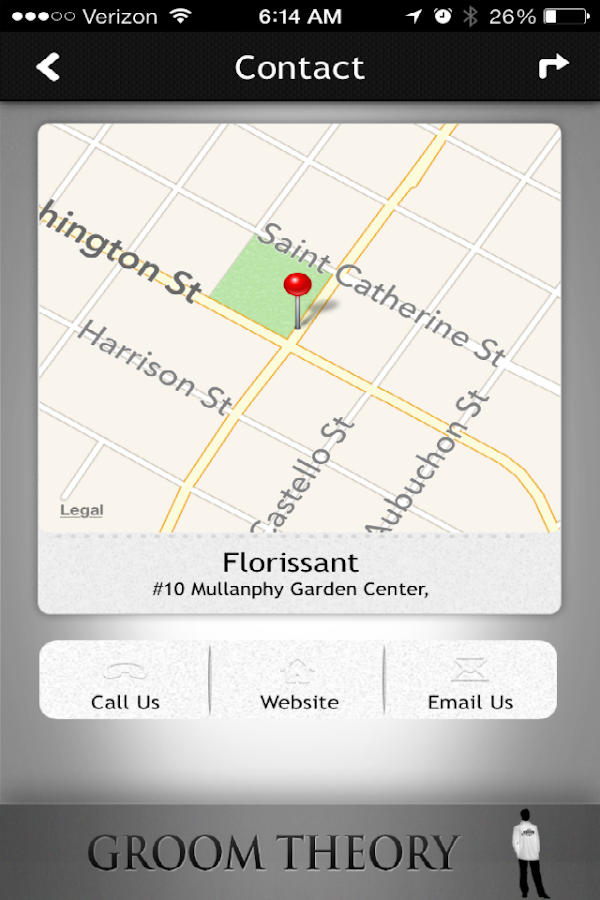This screenshot has width=600, height=900.
Task: Go back from the Contact screen
Action: (48, 67)
